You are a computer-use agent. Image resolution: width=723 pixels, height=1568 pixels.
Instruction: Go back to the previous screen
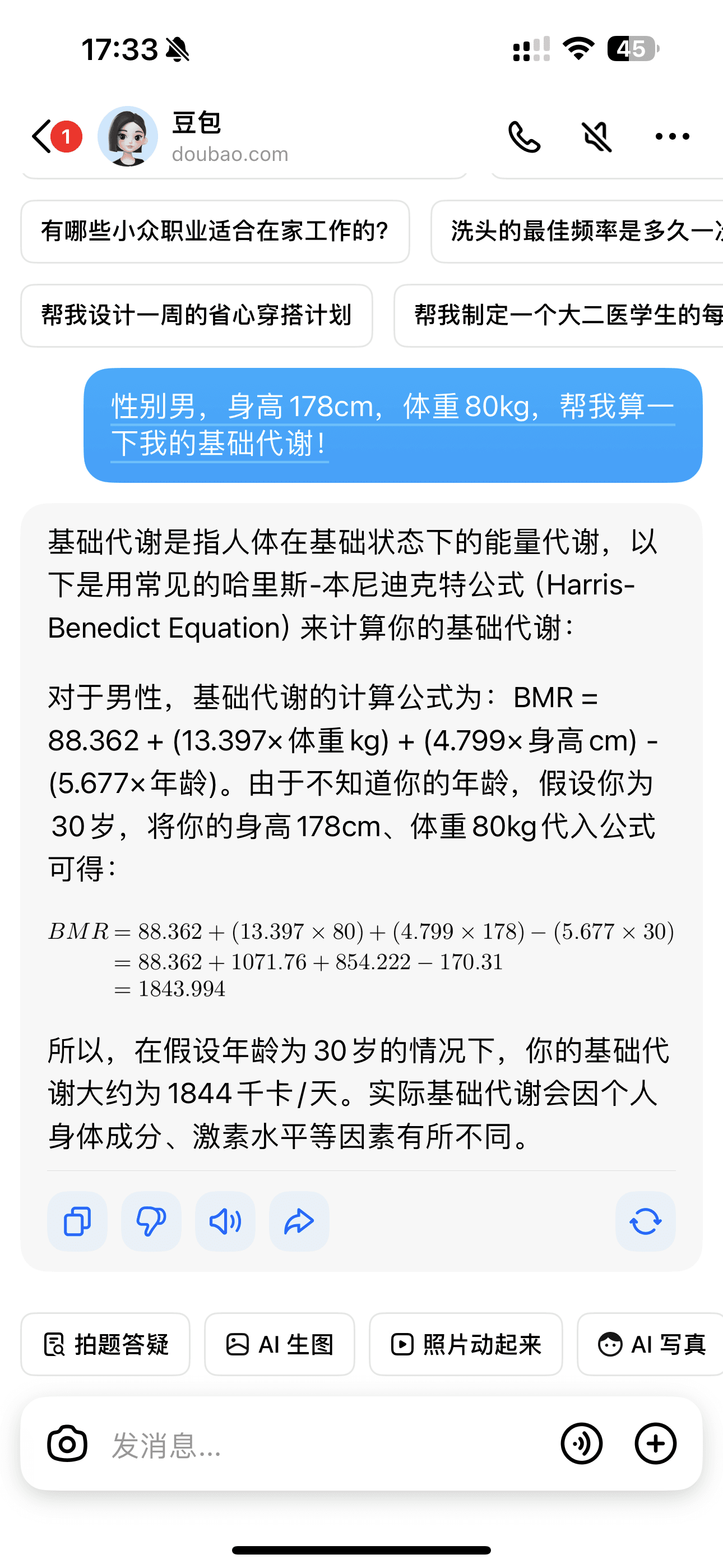(43, 136)
